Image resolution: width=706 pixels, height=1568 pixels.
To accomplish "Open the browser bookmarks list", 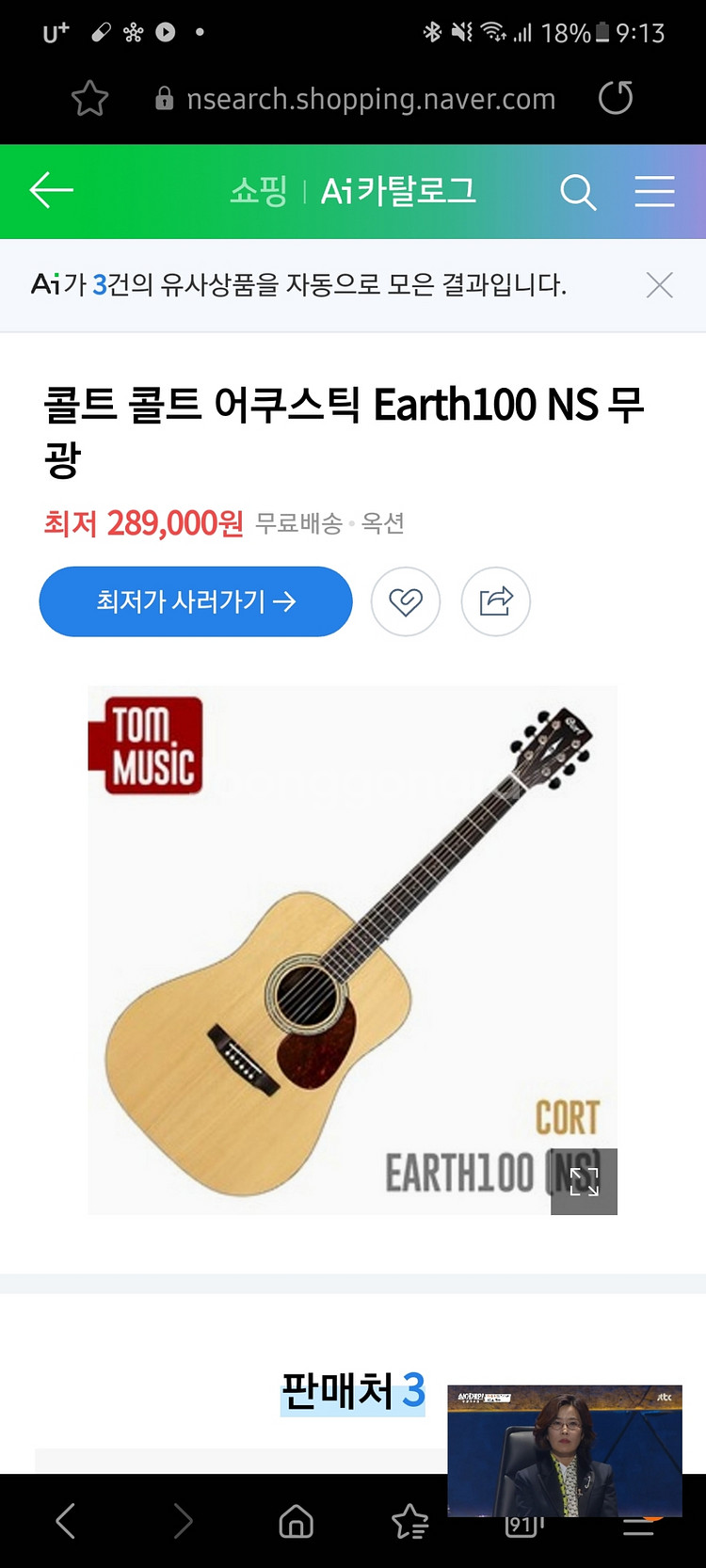I will (409, 1521).
